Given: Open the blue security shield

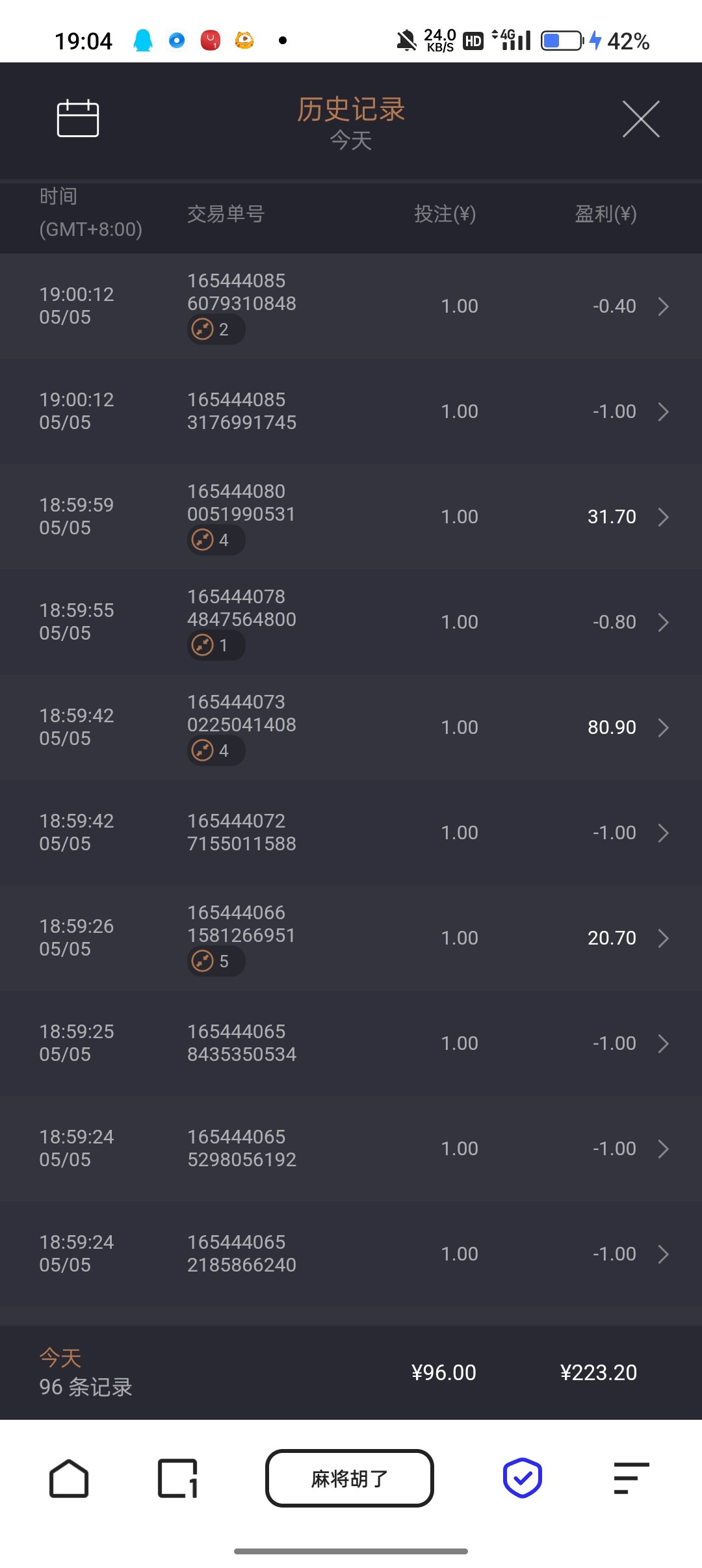Looking at the screenshot, I should 523,1478.
